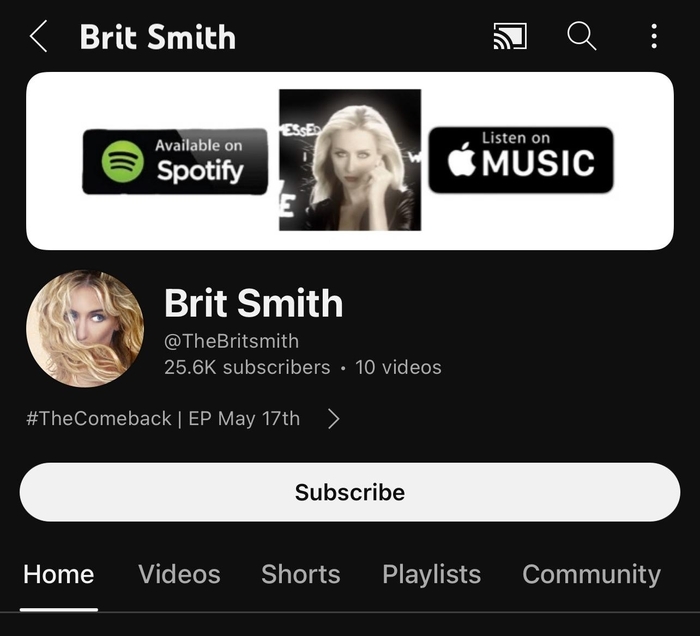Go to the Community tab
Screen dimensions: 700x636
(591, 574)
